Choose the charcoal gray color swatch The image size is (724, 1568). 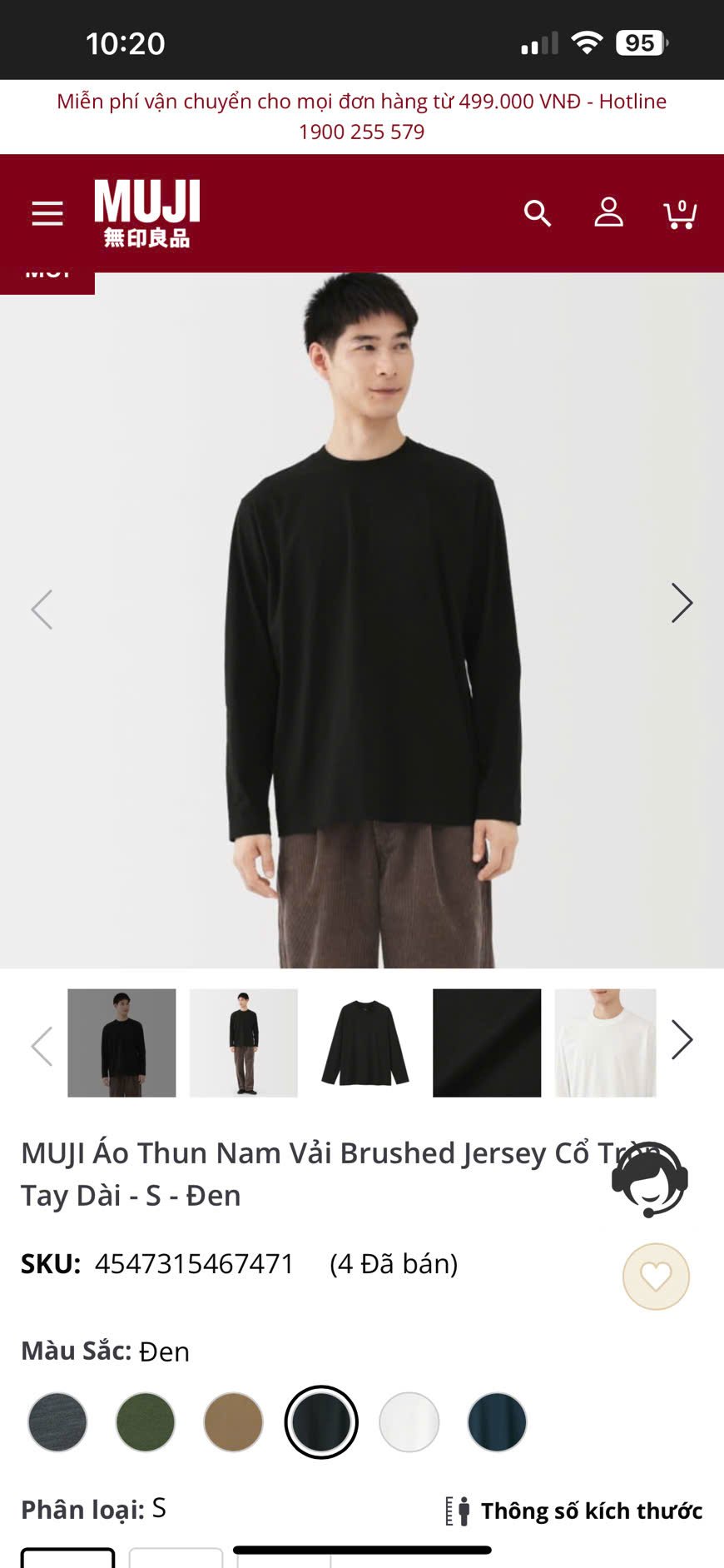57,1422
